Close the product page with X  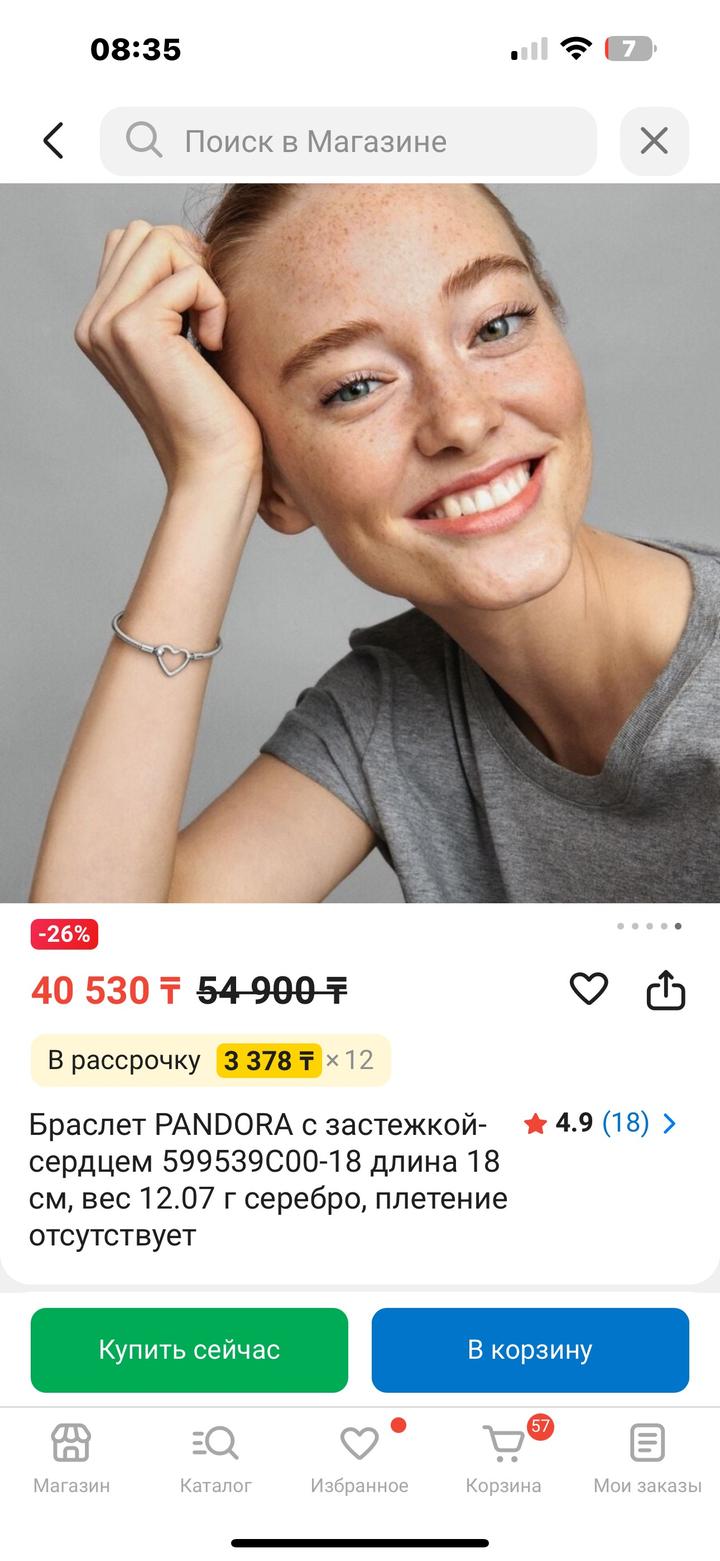[654, 141]
